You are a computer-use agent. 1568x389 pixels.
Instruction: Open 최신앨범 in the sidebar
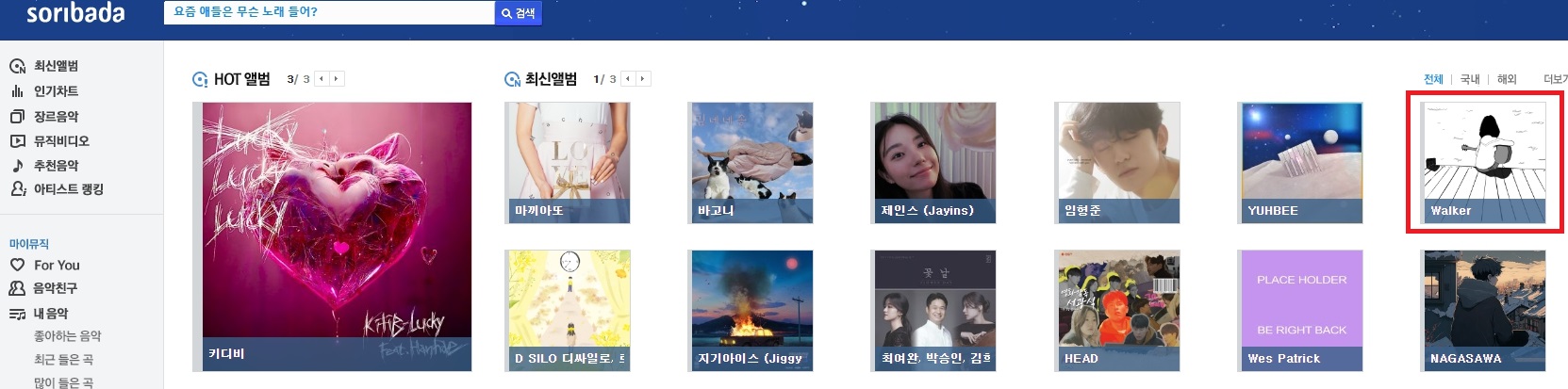[x=56, y=66]
